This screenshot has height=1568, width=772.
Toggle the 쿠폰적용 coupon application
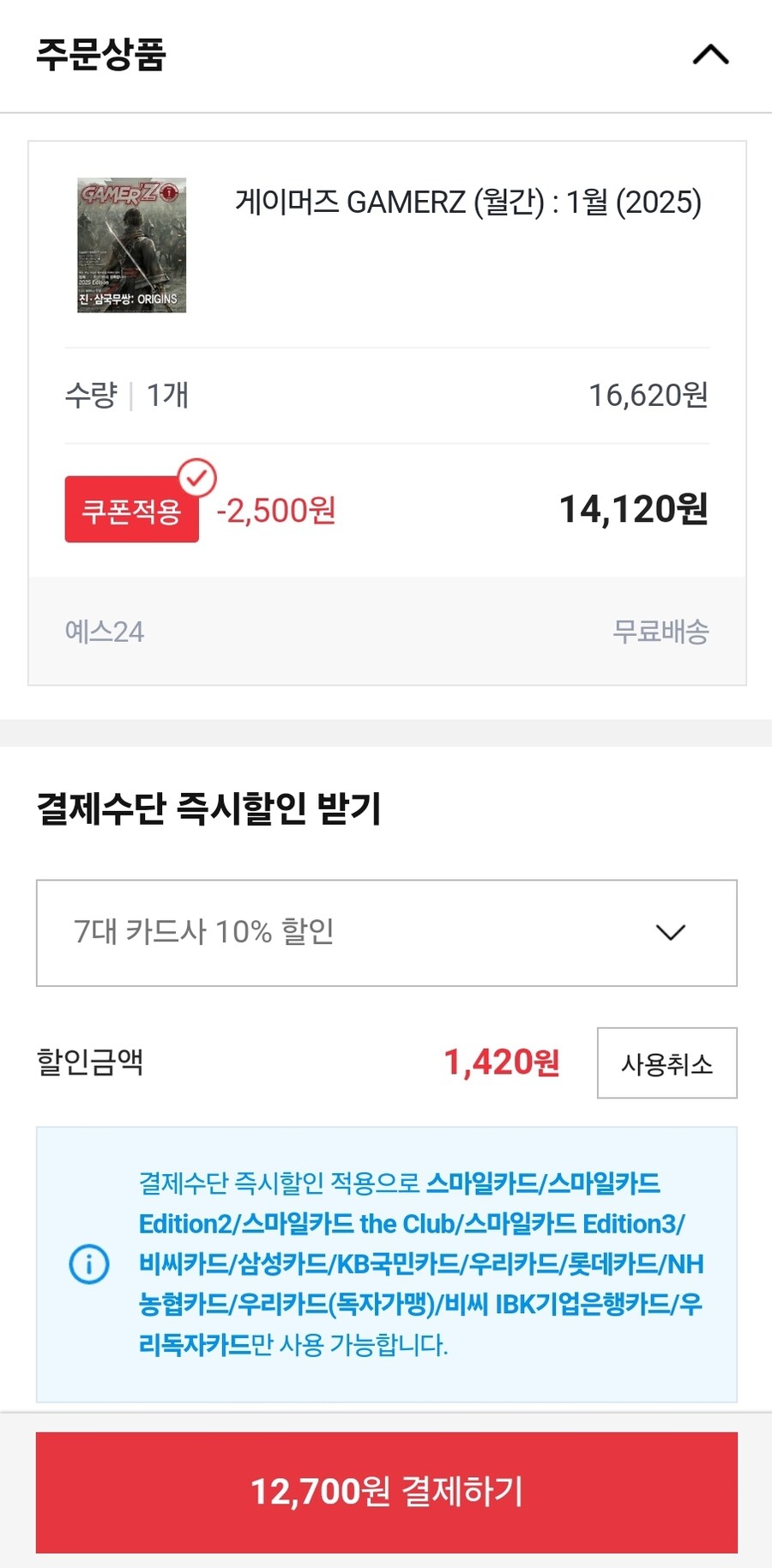131,510
